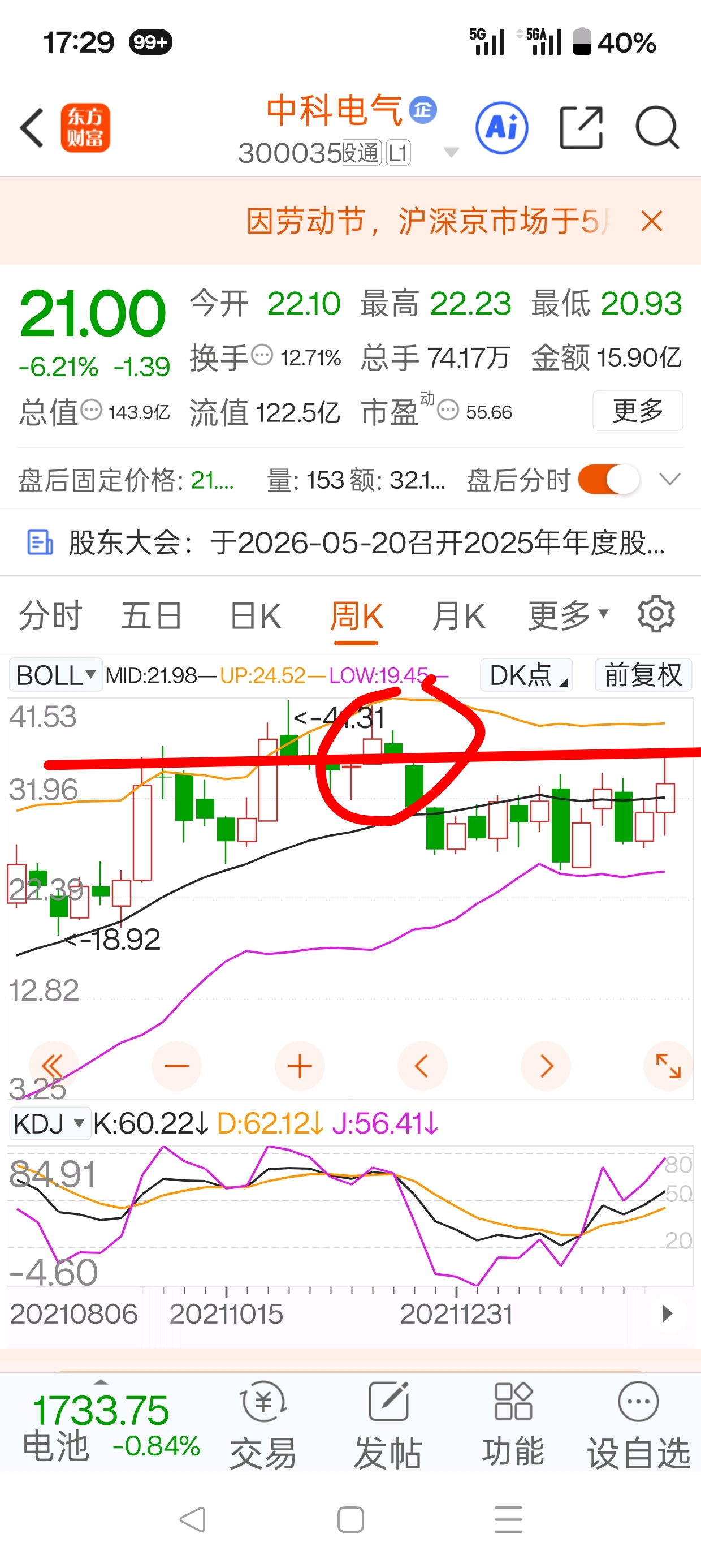The image size is (701, 1568).
Task: Open 交易 in the bottom bar
Action: (263, 1424)
